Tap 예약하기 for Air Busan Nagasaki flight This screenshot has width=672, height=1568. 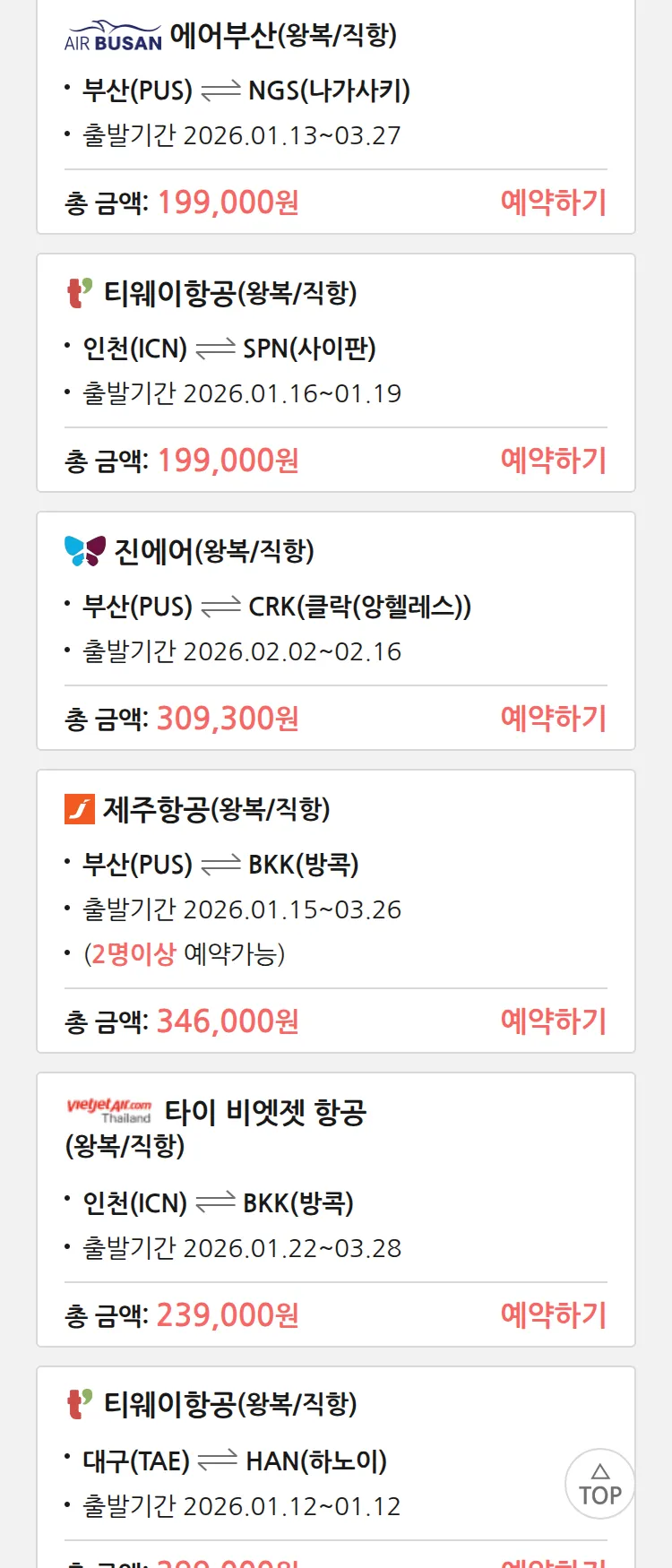tap(553, 202)
